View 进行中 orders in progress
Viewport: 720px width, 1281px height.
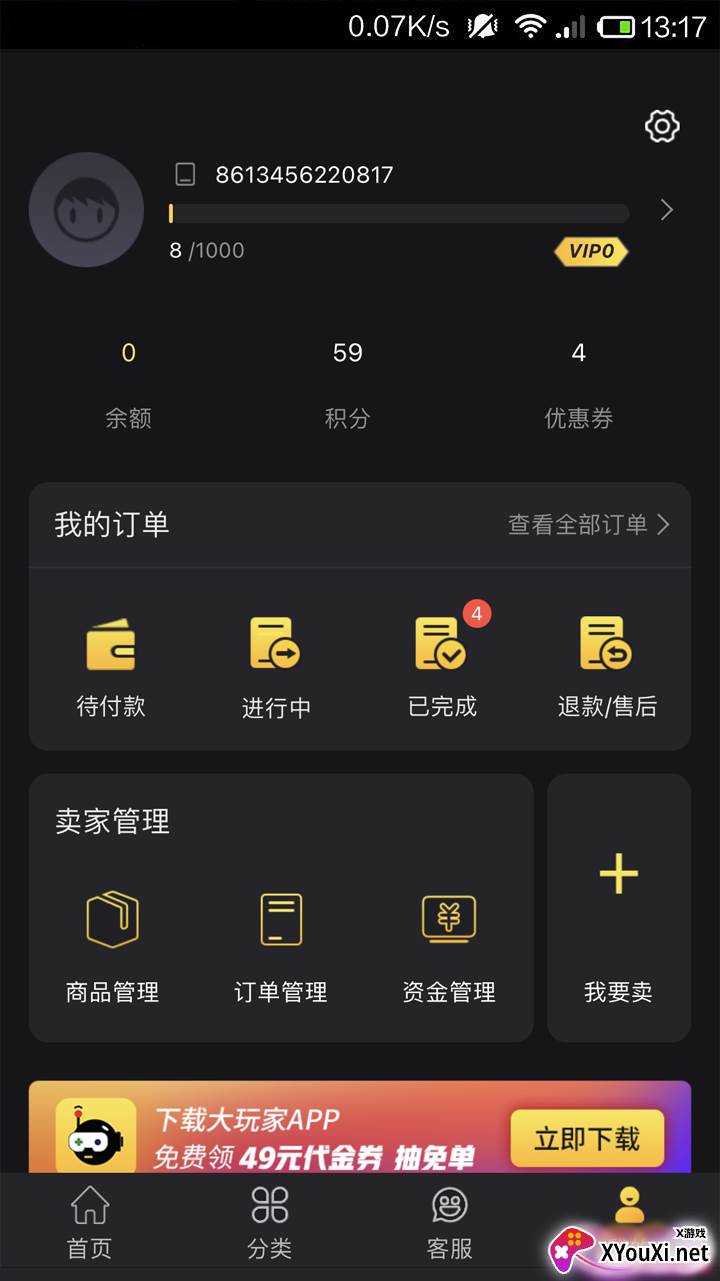click(x=276, y=666)
